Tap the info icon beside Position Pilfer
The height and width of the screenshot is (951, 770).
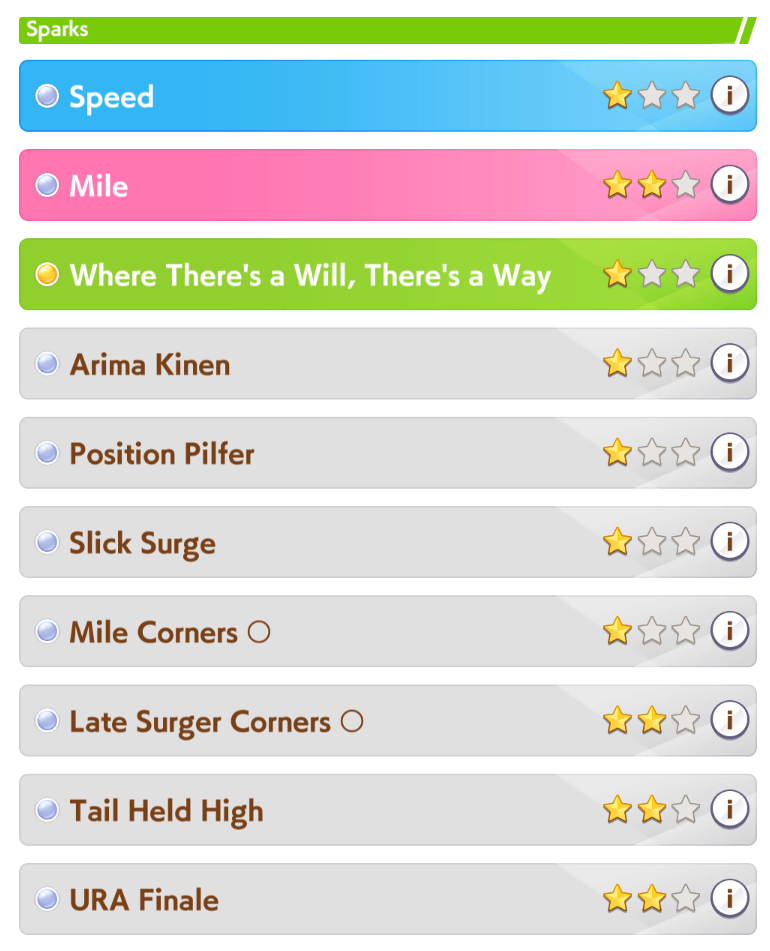730,452
